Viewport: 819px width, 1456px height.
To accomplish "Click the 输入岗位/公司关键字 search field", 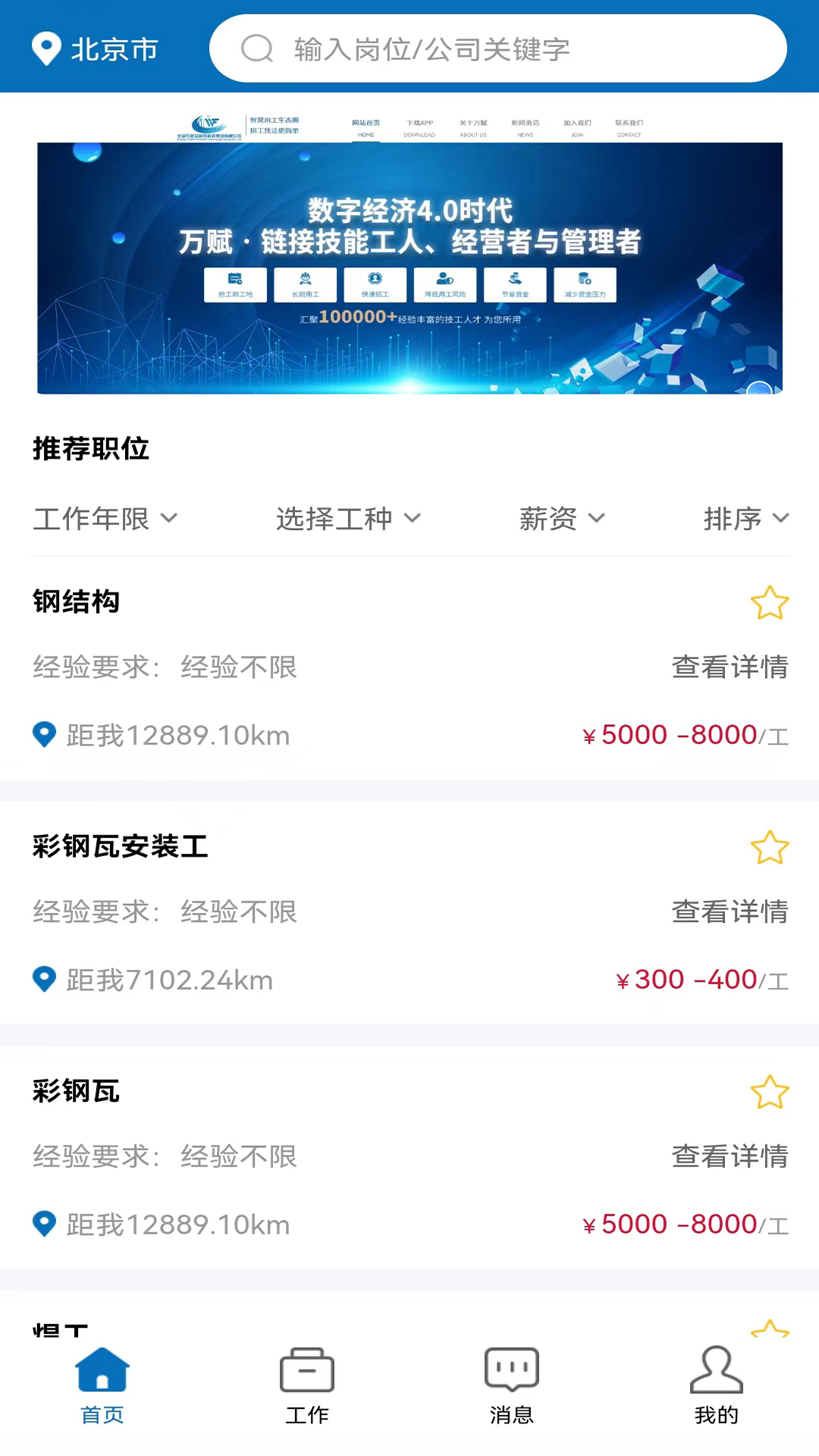I will click(455, 49).
